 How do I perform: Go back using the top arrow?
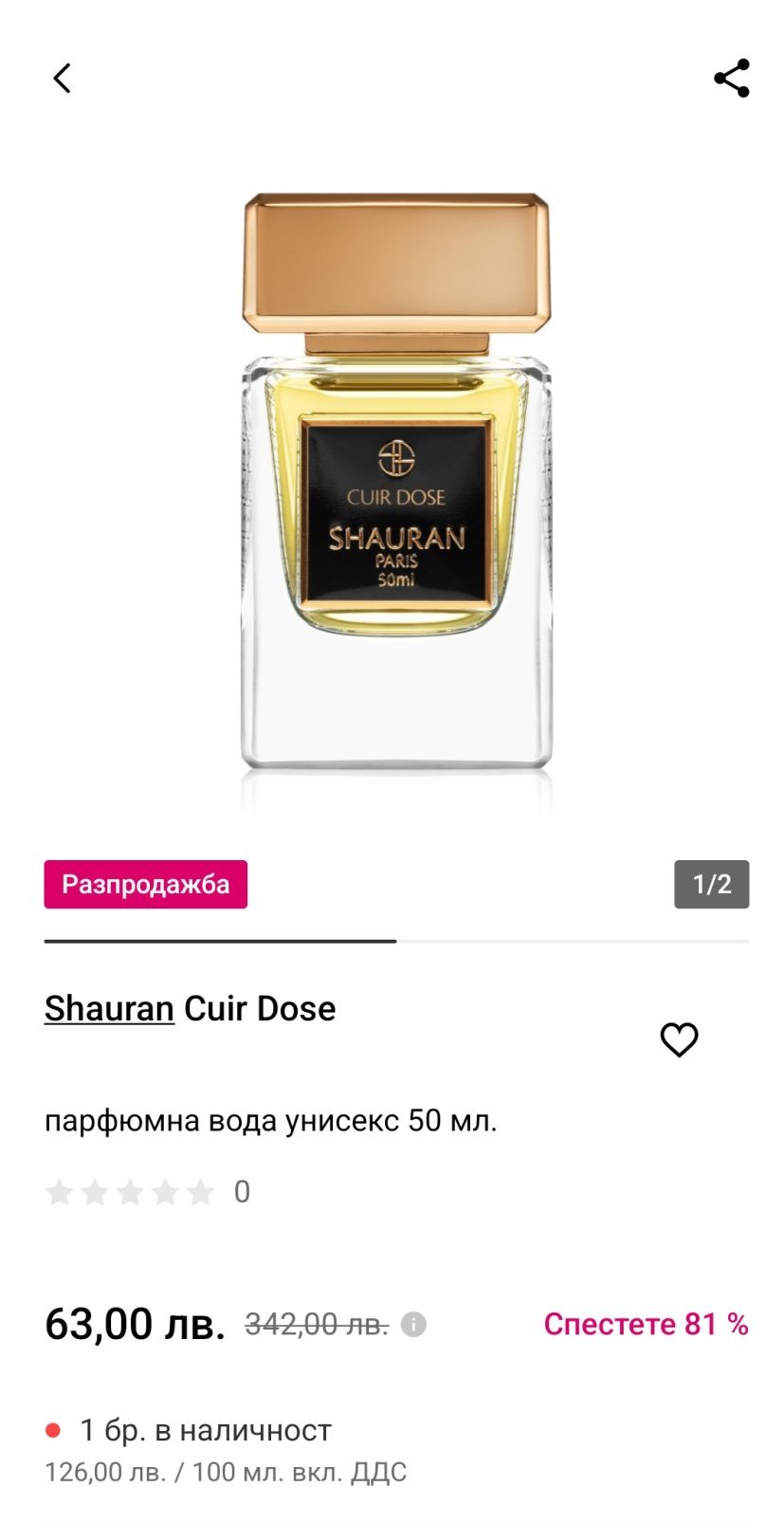62,78
